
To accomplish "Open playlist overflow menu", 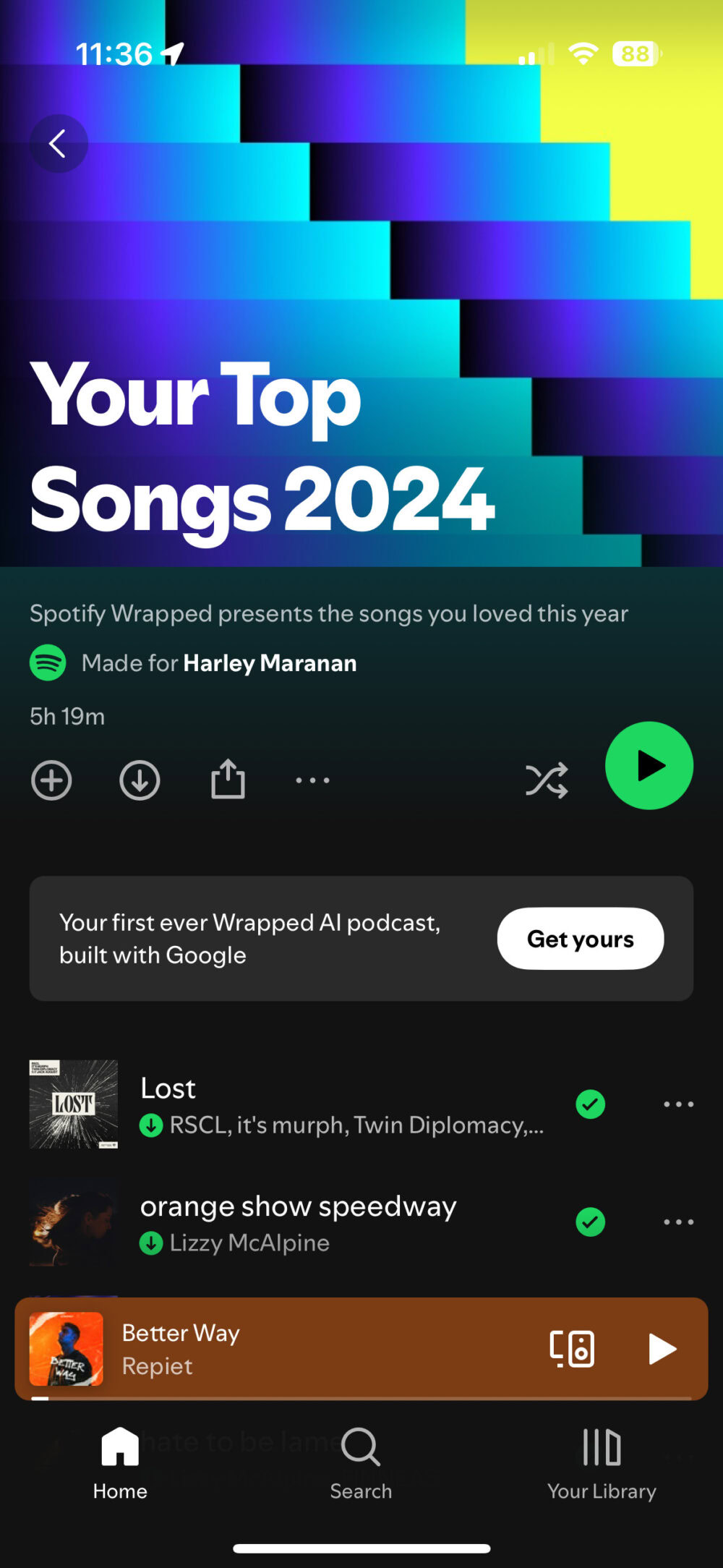I will tap(312, 780).
